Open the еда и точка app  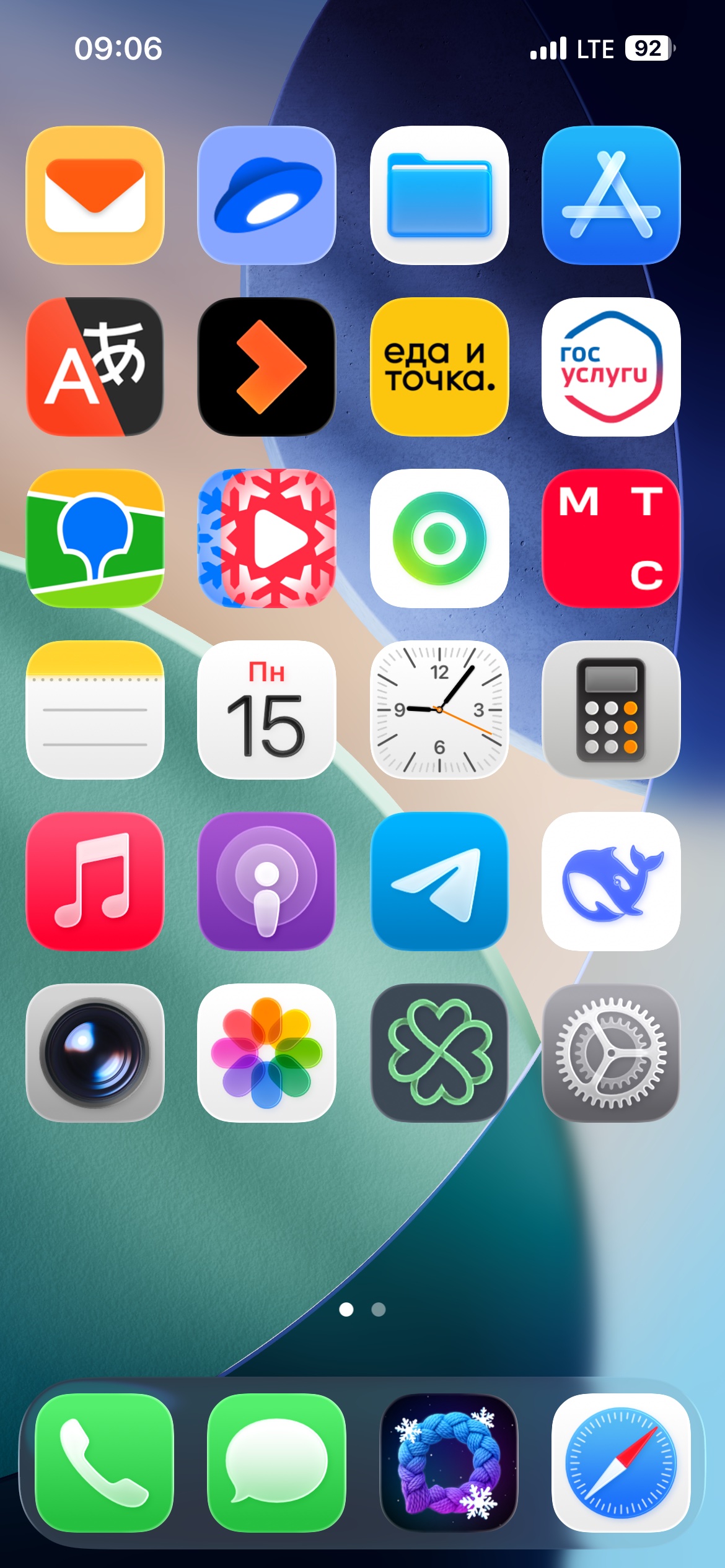[x=439, y=367]
